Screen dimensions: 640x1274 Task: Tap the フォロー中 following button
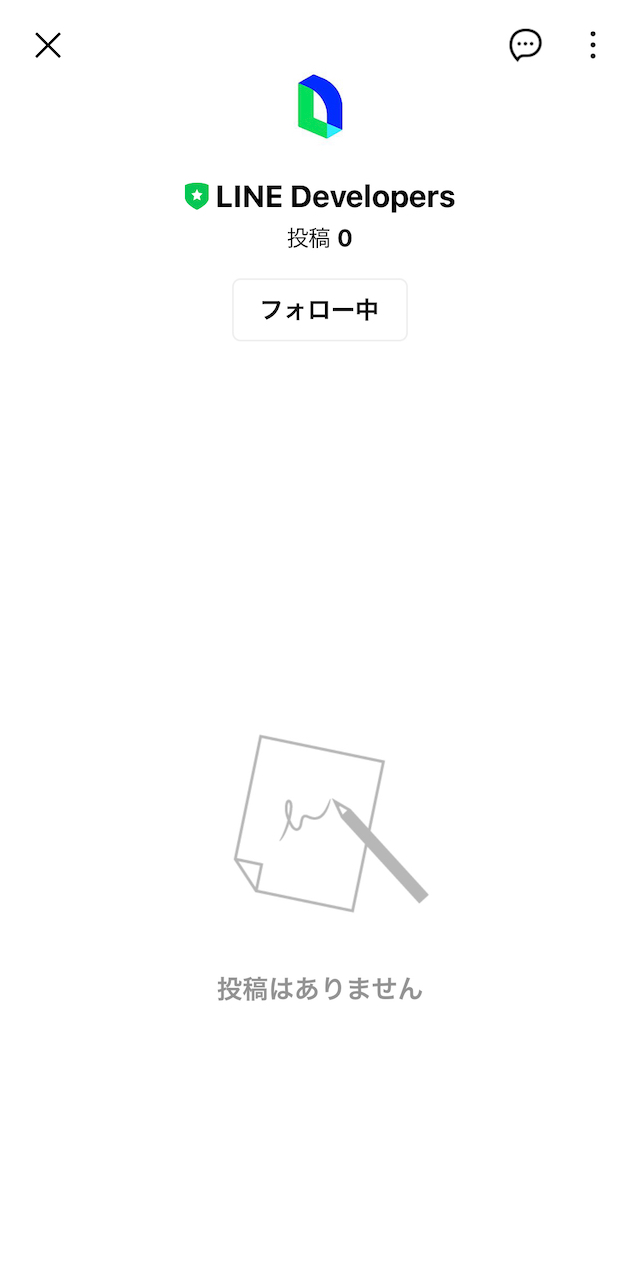tap(320, 310)
